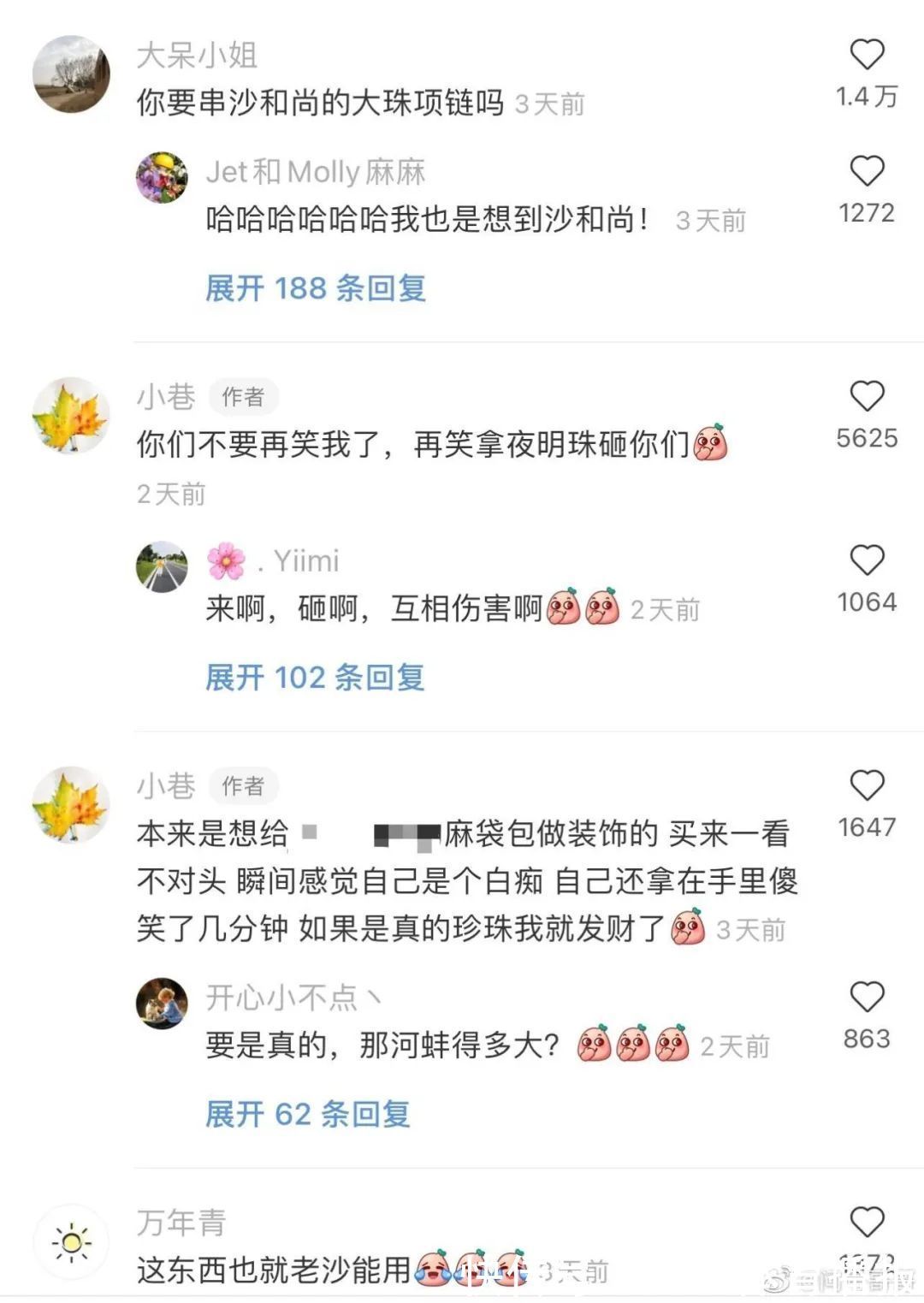The image size is (924, 1303).
Task: Tap the heart icon showing 5625 likes
Action: point(868,396)
